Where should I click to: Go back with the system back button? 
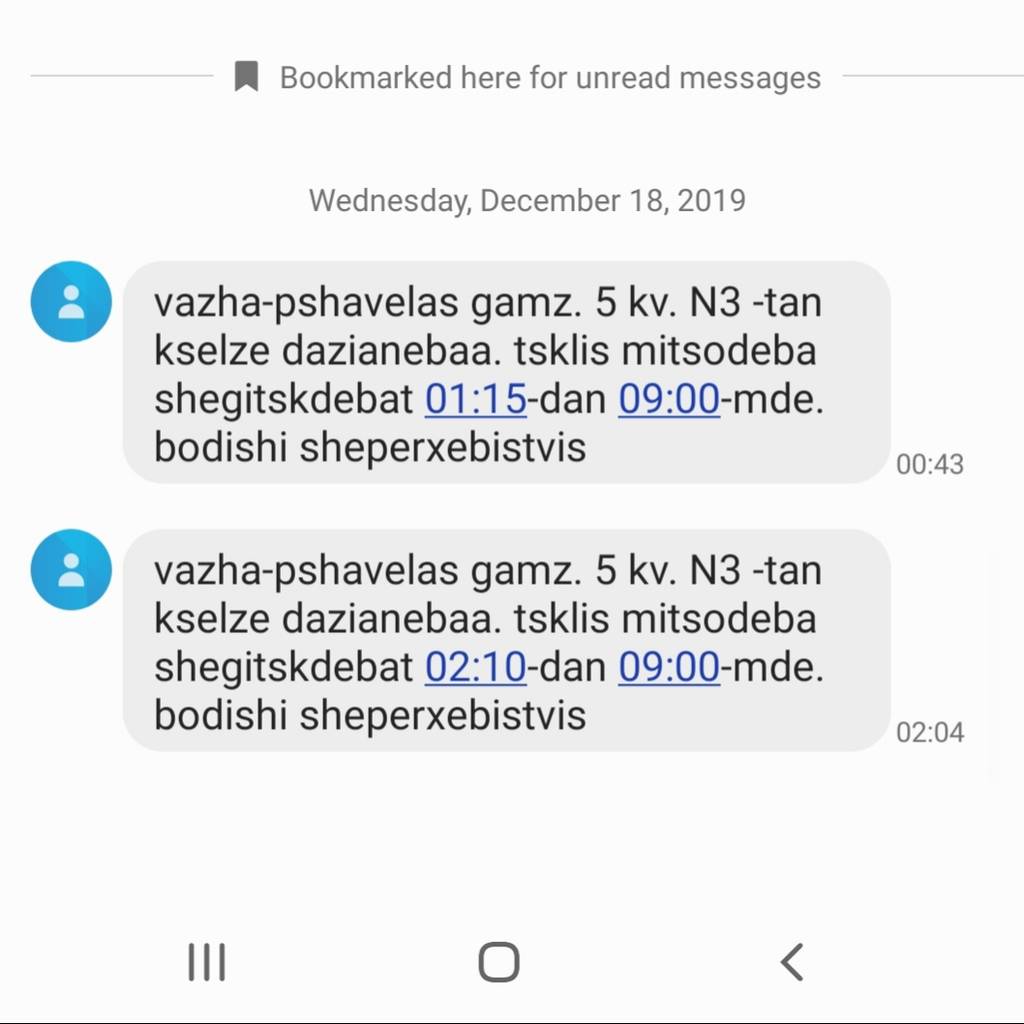(x=792, y=962)
